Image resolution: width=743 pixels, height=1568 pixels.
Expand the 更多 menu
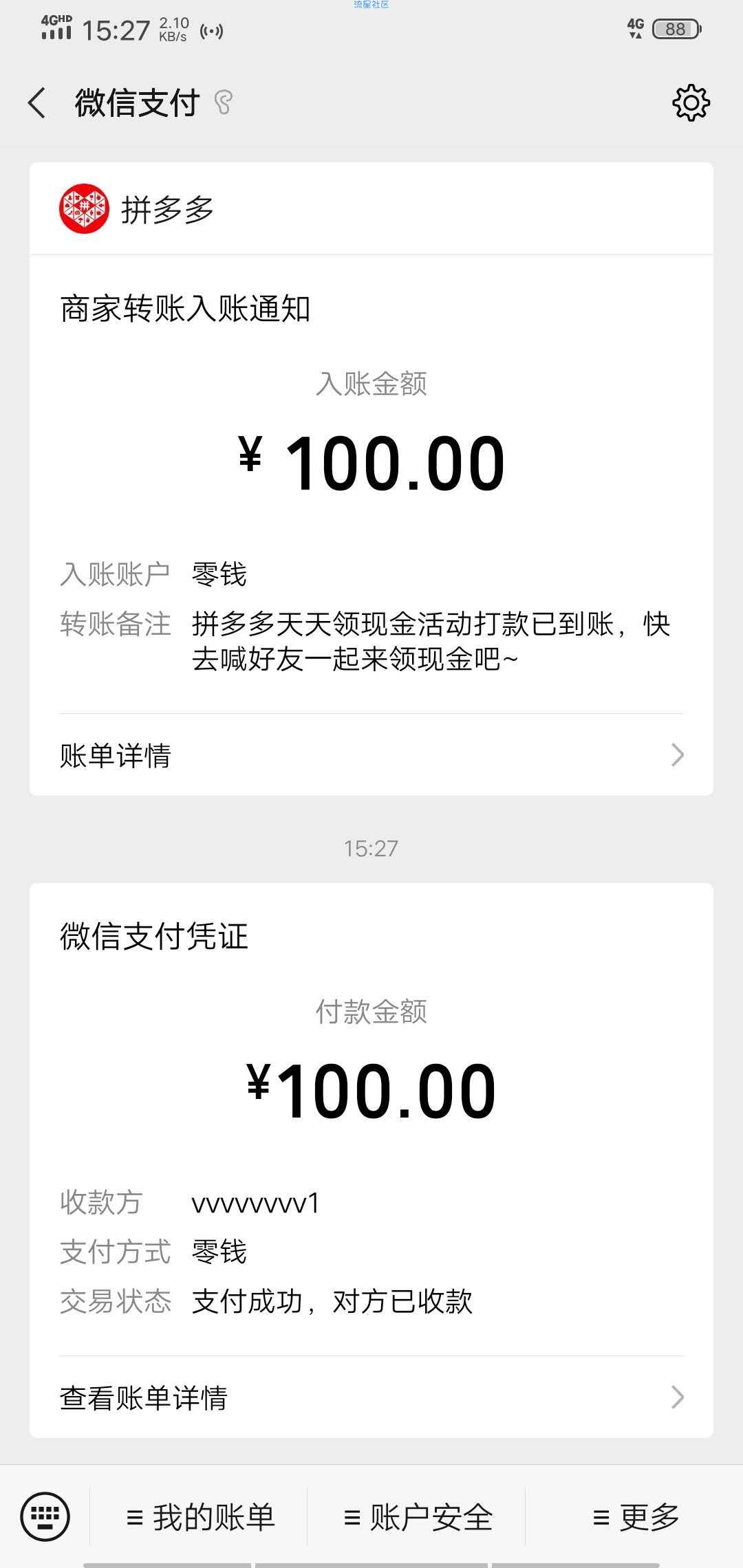(x=635, y=1517)
